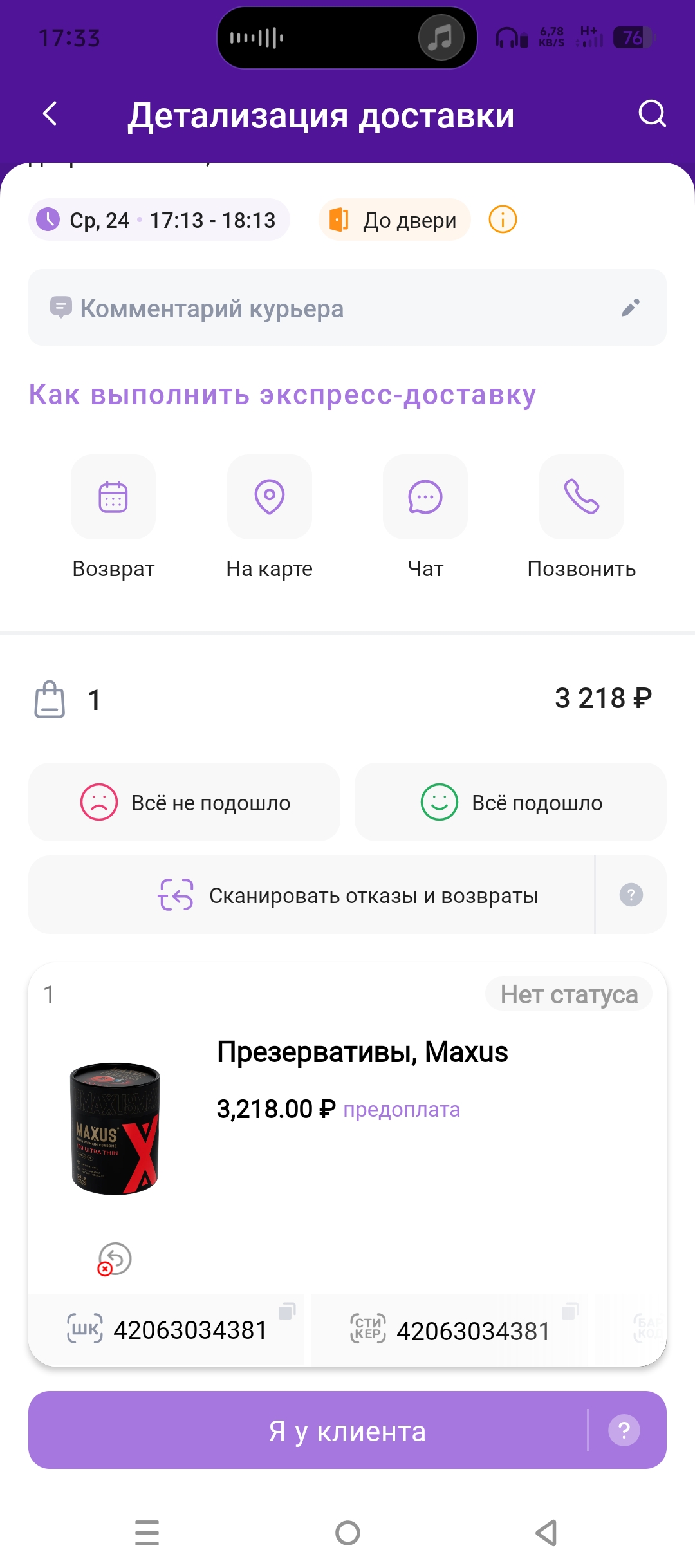Go back from delivery details
695x1568 pixels.
[50, 115]
